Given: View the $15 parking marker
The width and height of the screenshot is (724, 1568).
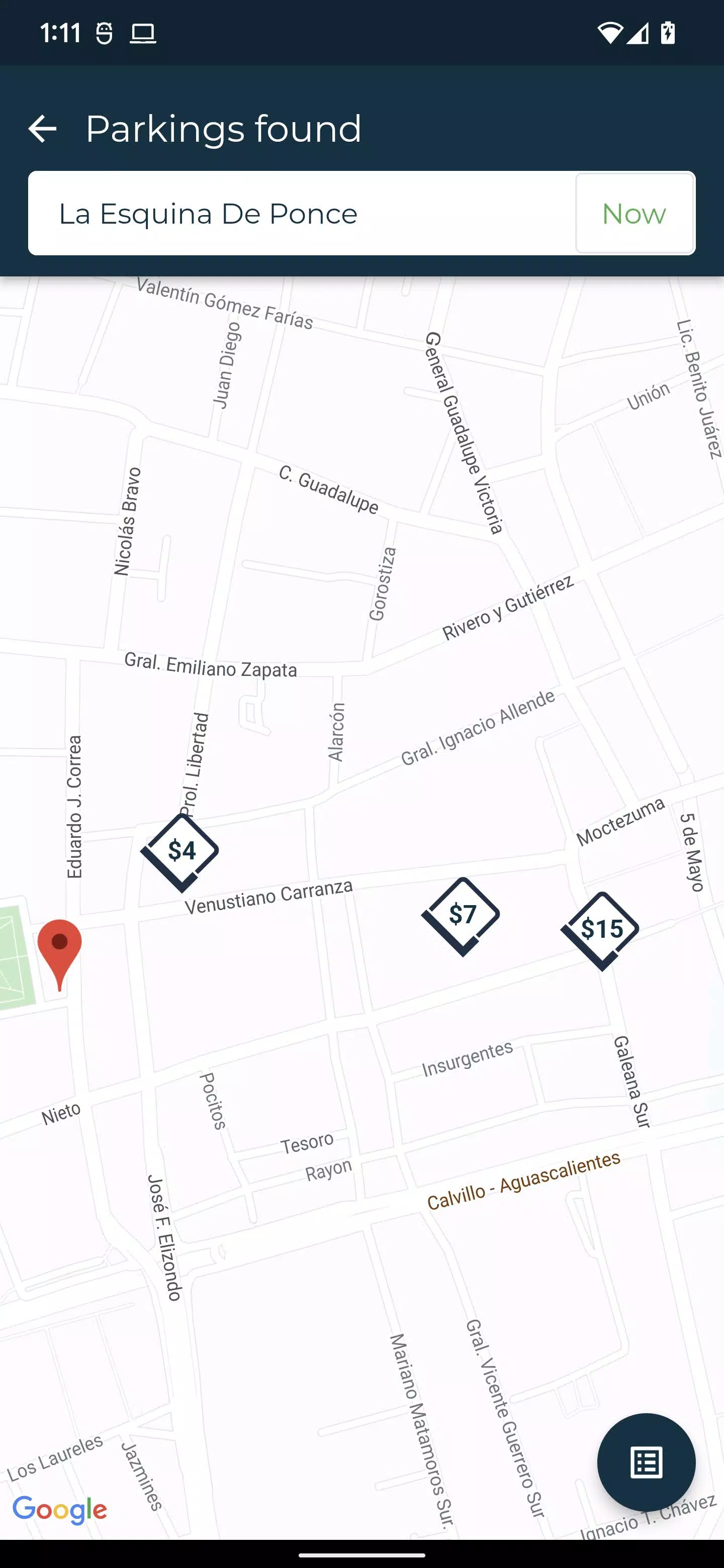Looking at the screenshot, I should click(600, 929).
